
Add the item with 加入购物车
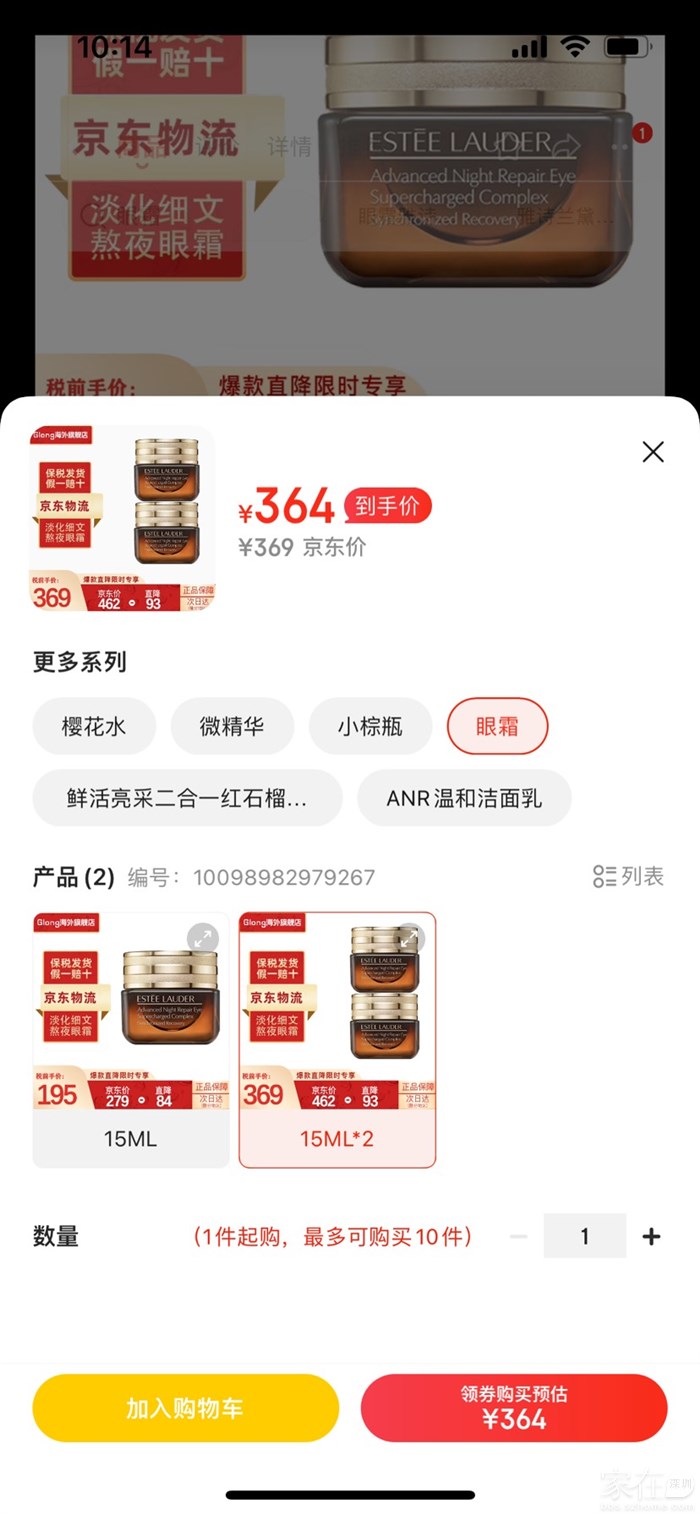coord(185,1408)
